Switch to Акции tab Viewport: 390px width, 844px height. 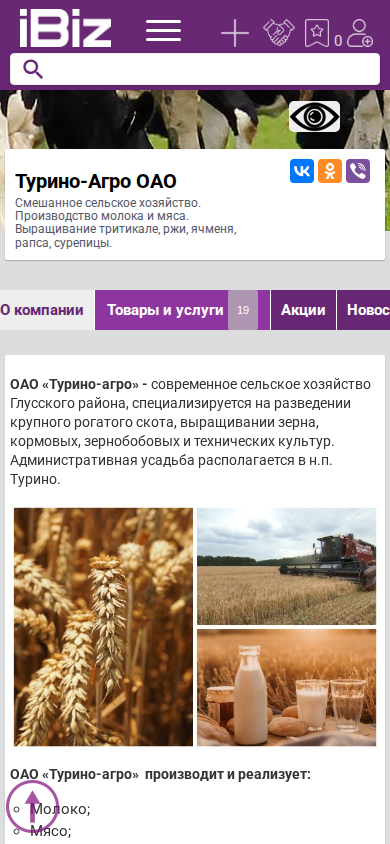[x=303, y=310]
